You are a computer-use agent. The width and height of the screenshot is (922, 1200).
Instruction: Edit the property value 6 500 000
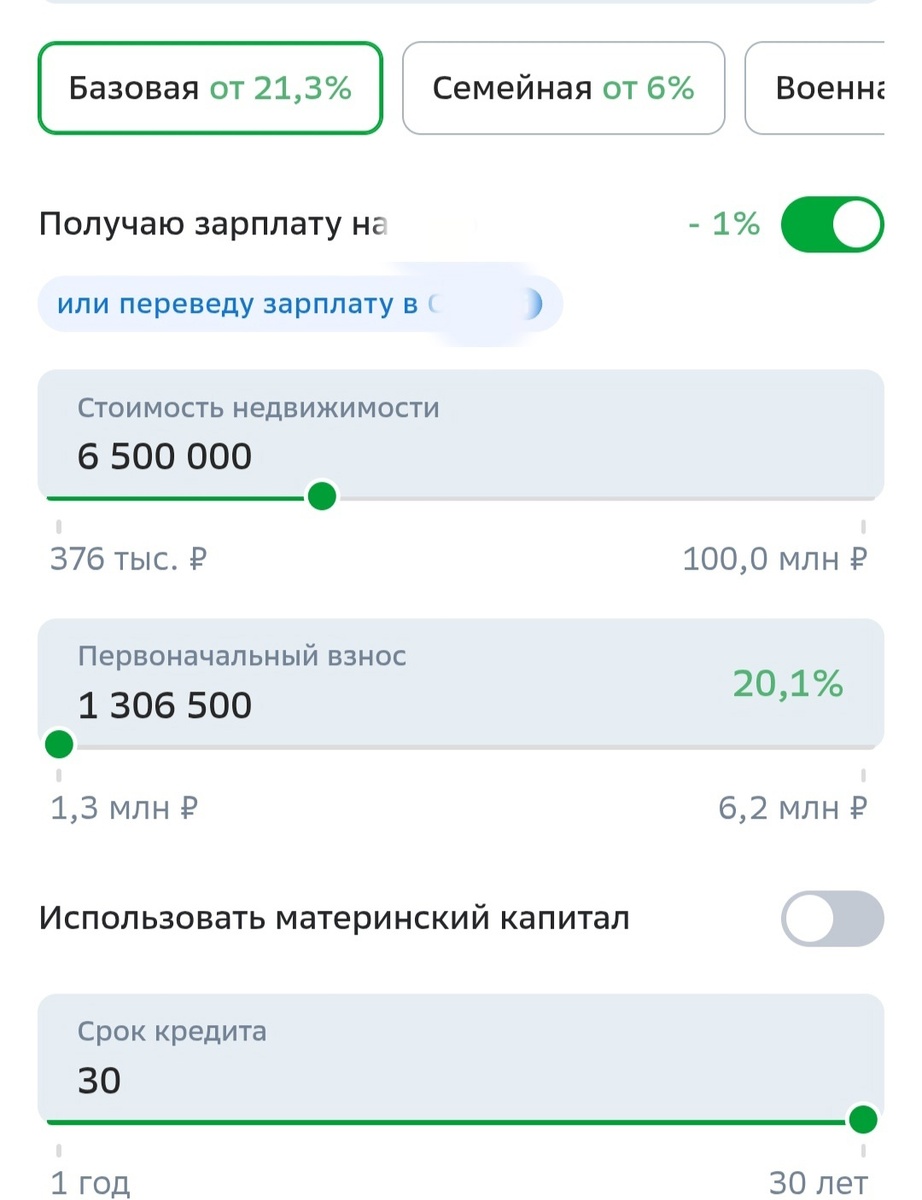pos(163,456)
